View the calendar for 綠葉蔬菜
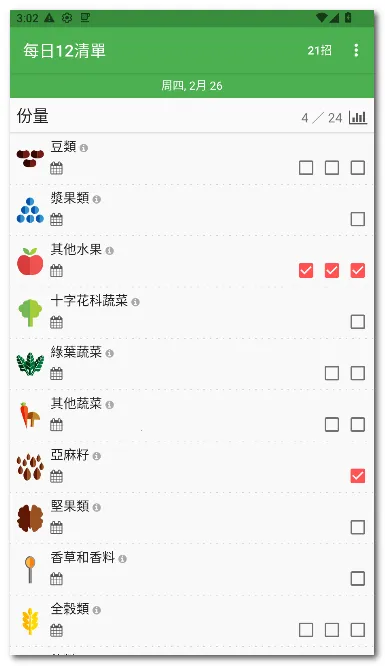 coord(57,374)
